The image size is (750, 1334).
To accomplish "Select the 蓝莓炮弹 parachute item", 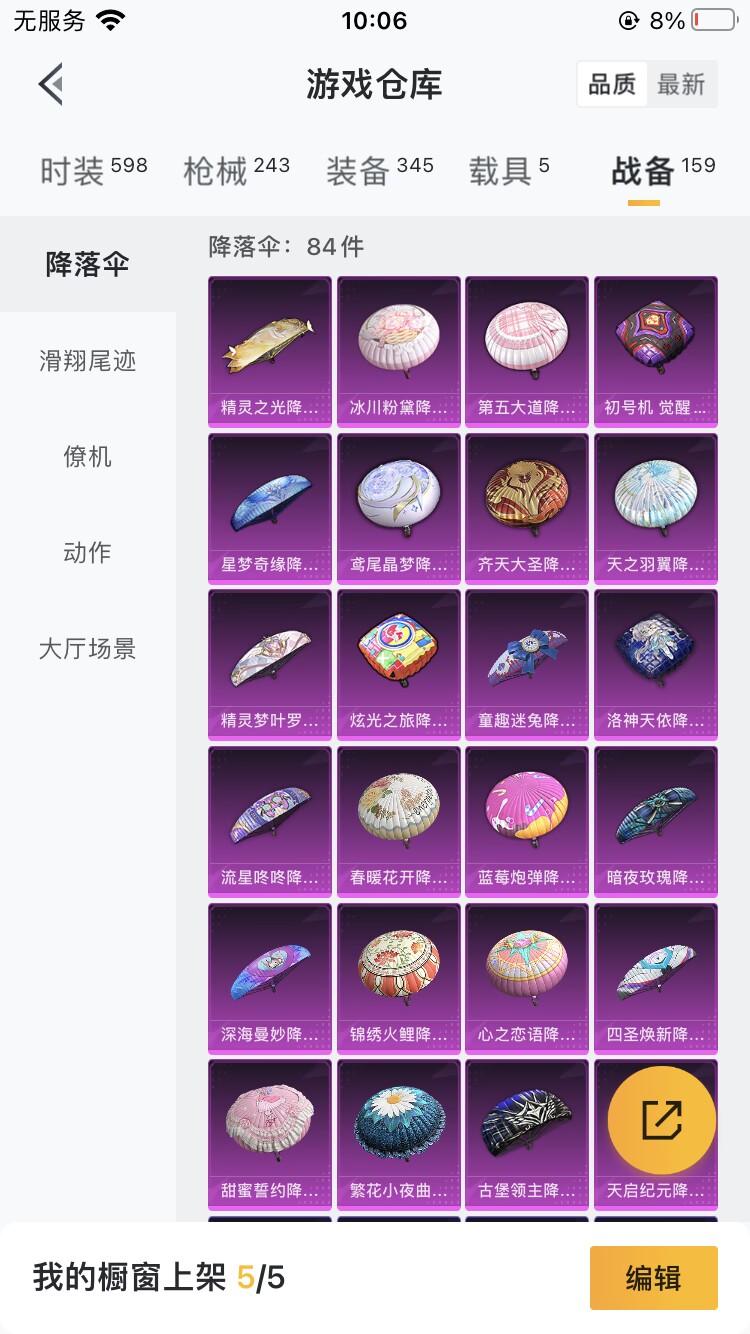I will point(527,823).
